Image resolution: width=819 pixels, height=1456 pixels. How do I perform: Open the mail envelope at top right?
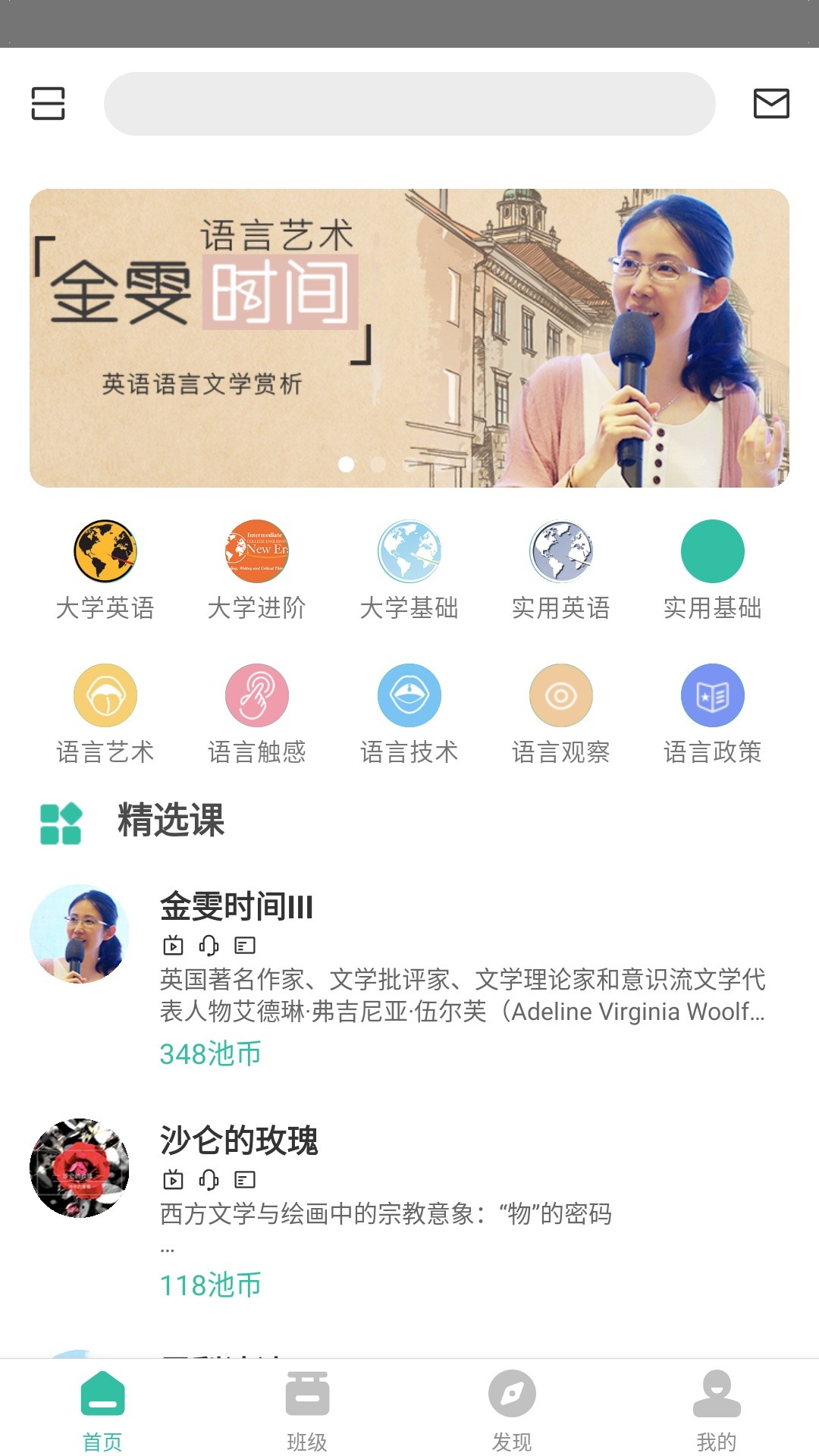[771, 104]
